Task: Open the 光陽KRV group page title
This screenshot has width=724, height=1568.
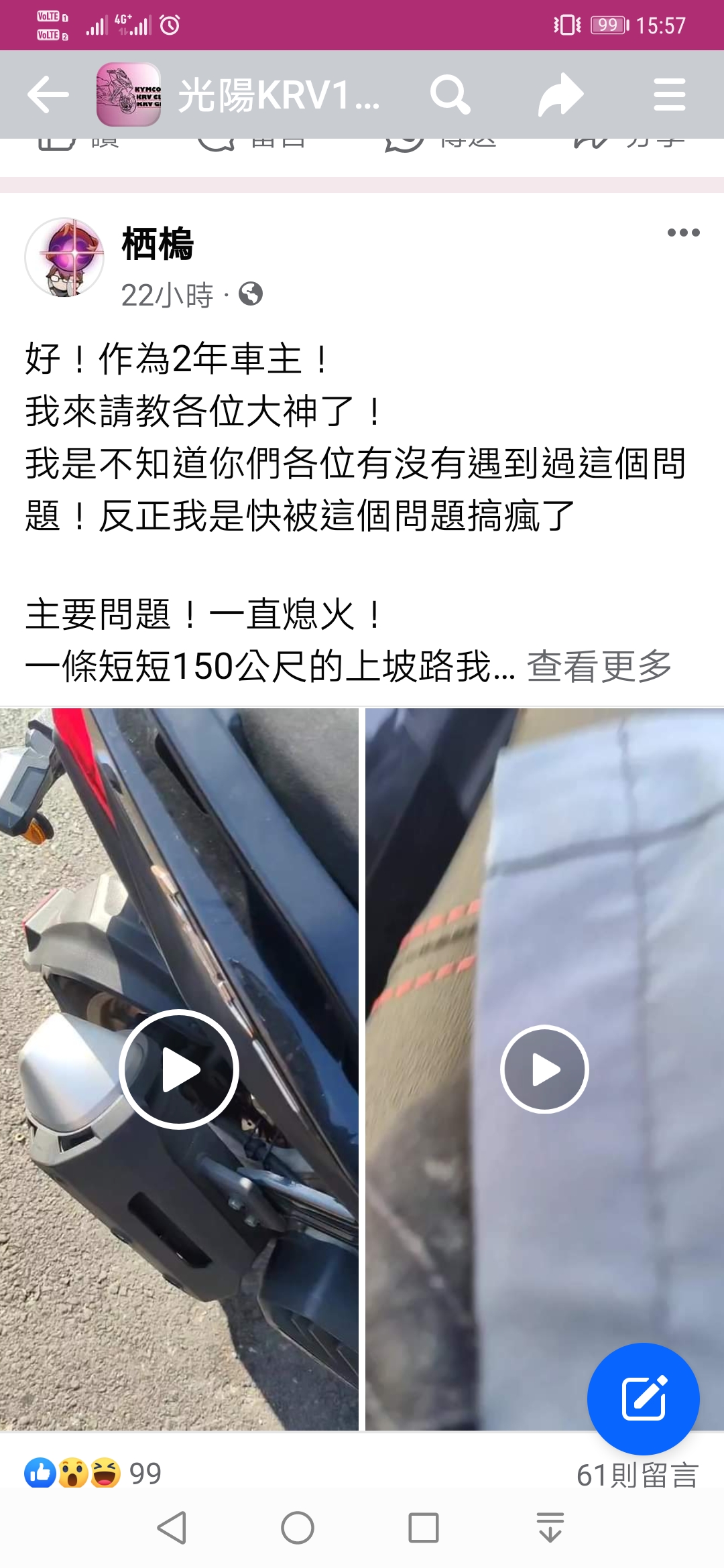Action: click(278, 94)
